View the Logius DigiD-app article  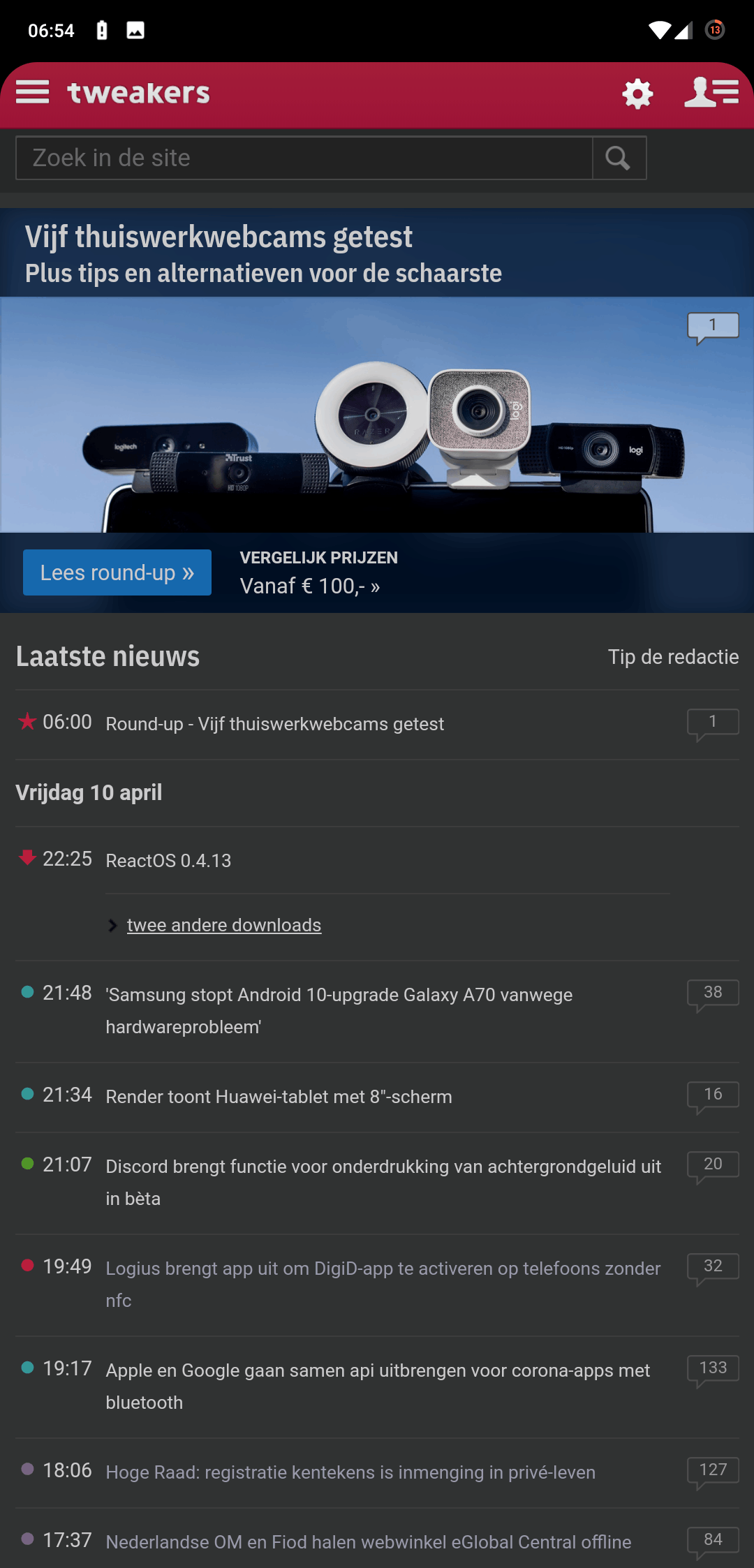(x=383, y=1285)
